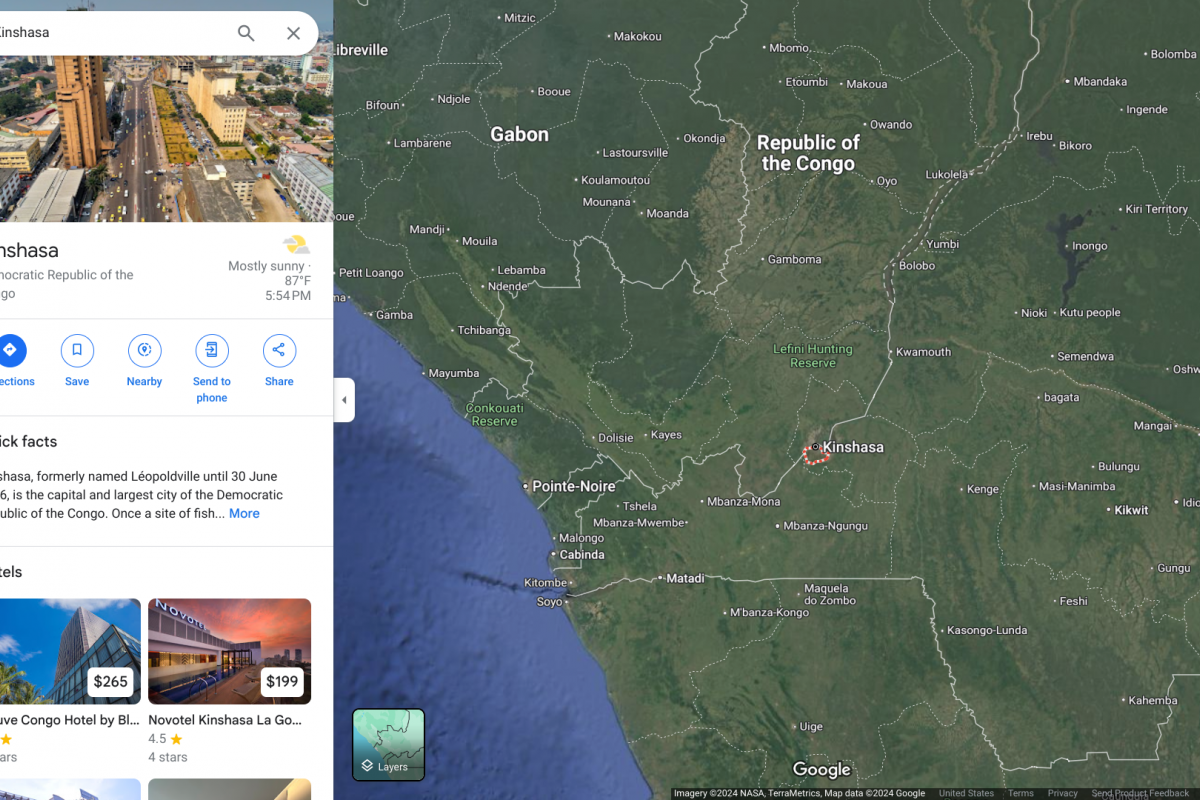The image size is (1200, 800).
Task: Open the $265 Congo hotel card
Action: pyautogui.click(x=70, y=651)
